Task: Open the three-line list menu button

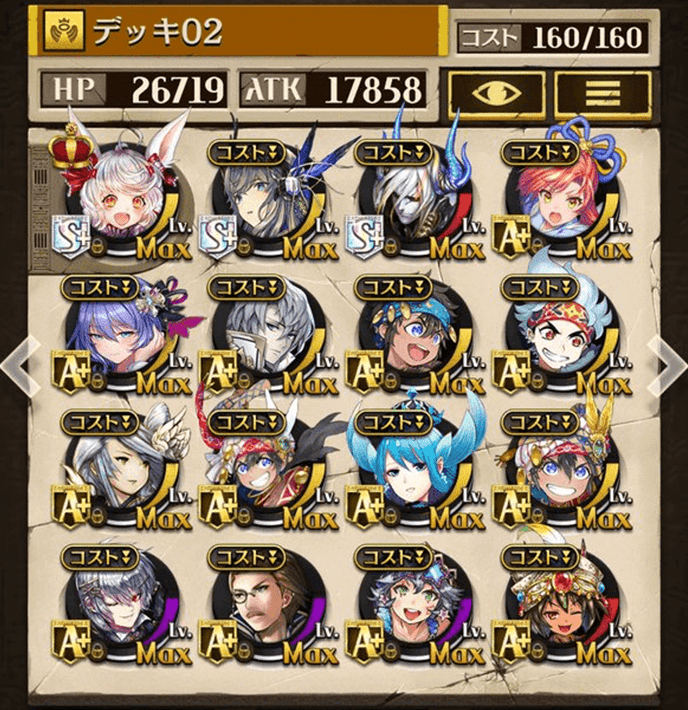Action: (x=602, y=94)
